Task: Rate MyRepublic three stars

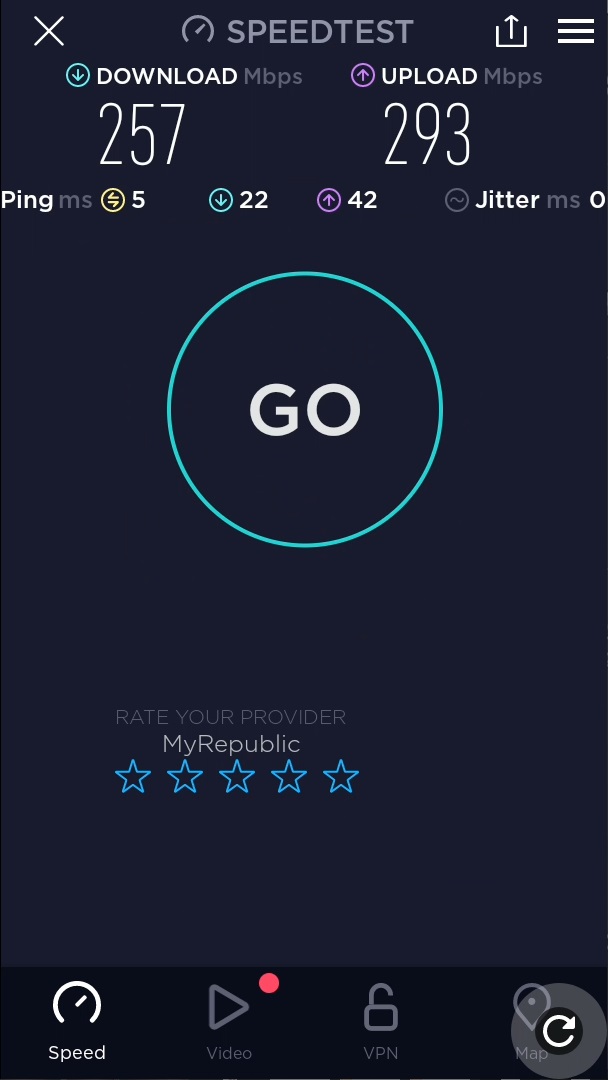Action: 237,776
